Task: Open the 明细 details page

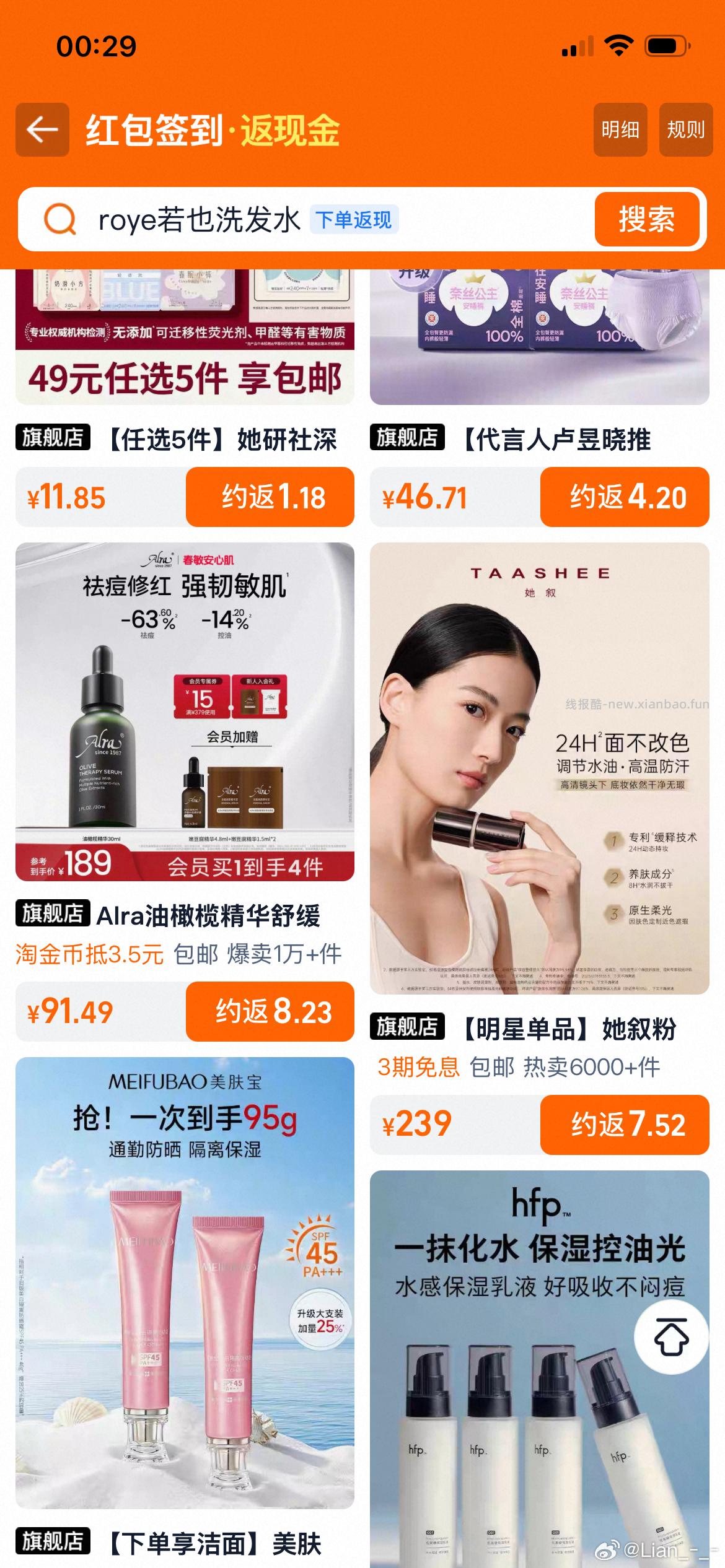Action: coord(620,129)
